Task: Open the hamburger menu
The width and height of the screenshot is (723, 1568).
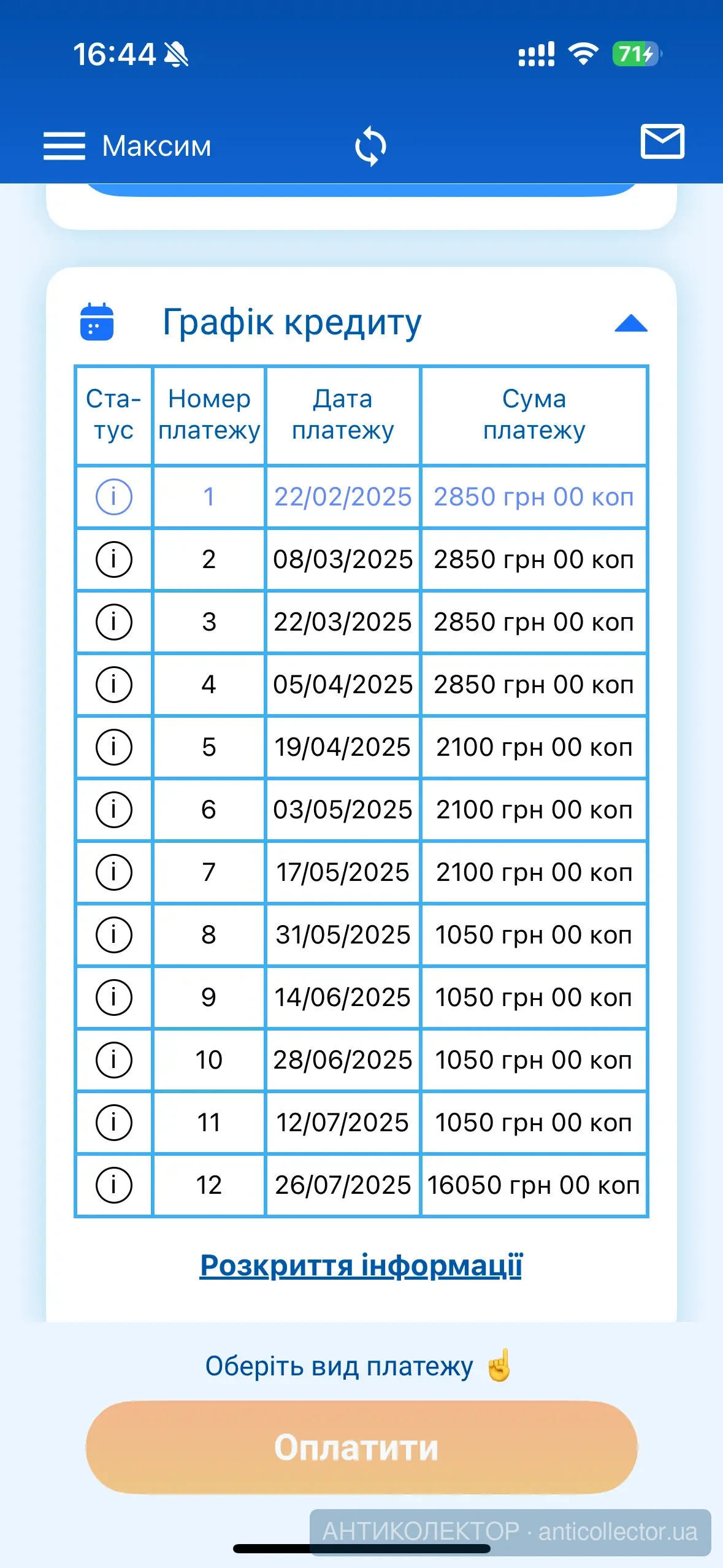Action: (x=64, y=146)
